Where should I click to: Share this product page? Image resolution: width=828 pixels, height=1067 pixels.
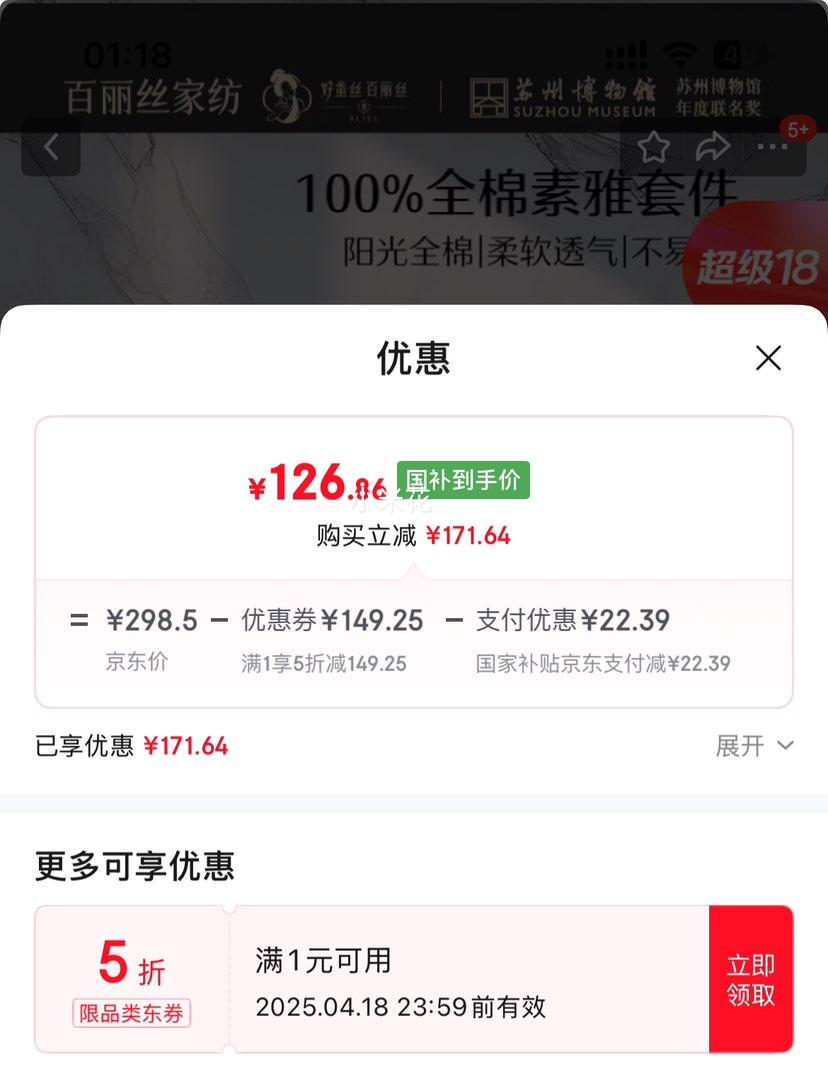tap(712, 148)
